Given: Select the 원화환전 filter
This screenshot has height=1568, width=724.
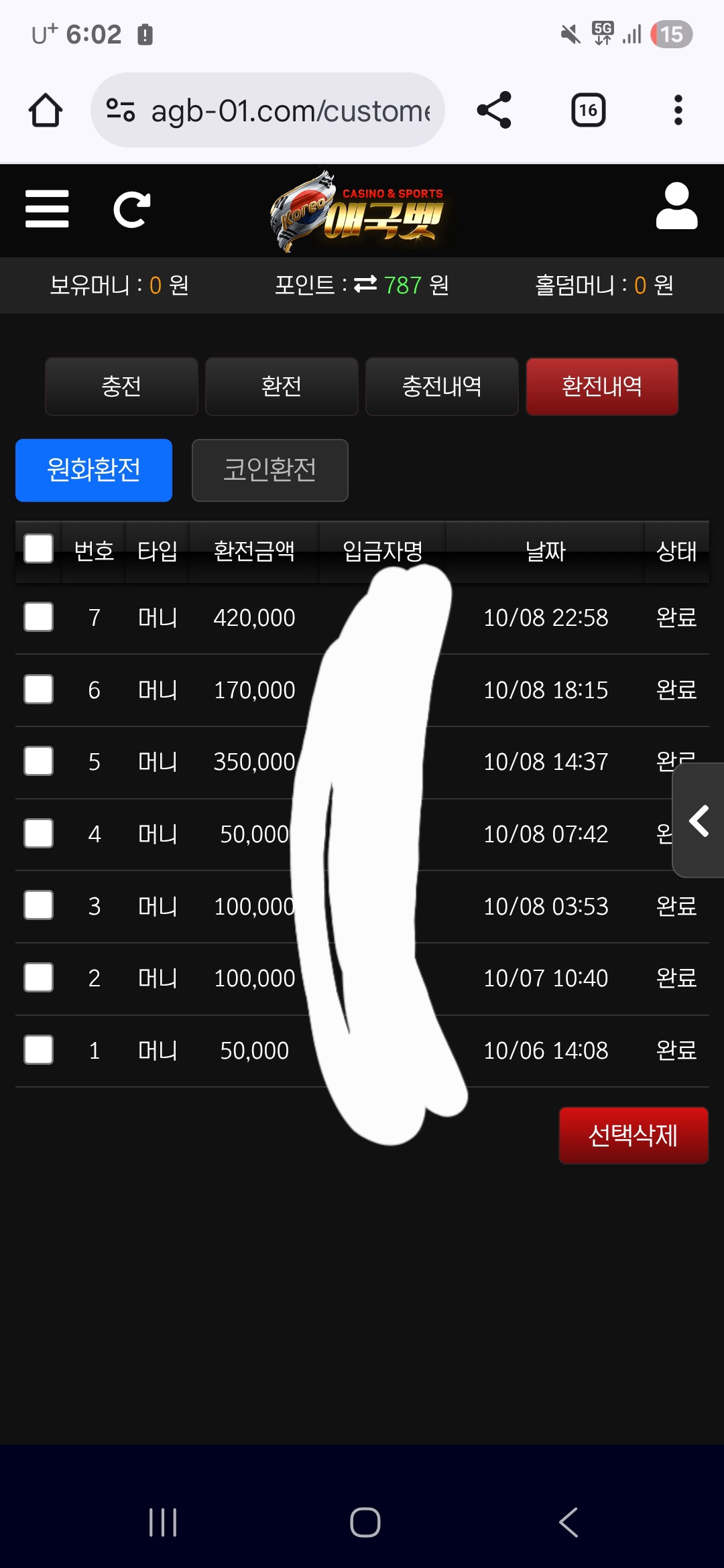Looking at the screenshot, I should point(94,470).
